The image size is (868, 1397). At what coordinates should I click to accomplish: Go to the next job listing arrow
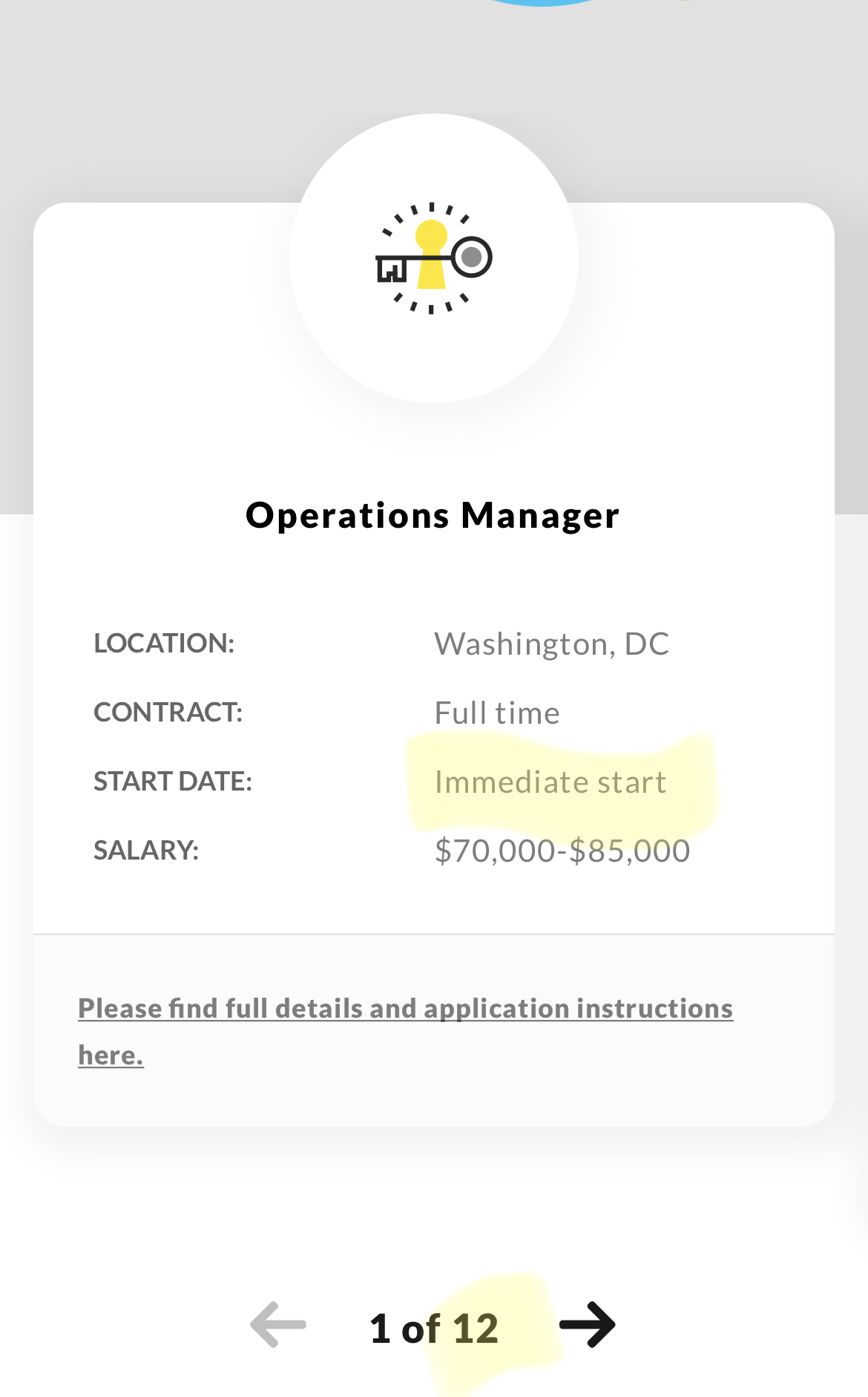[x=588, y=1324]
